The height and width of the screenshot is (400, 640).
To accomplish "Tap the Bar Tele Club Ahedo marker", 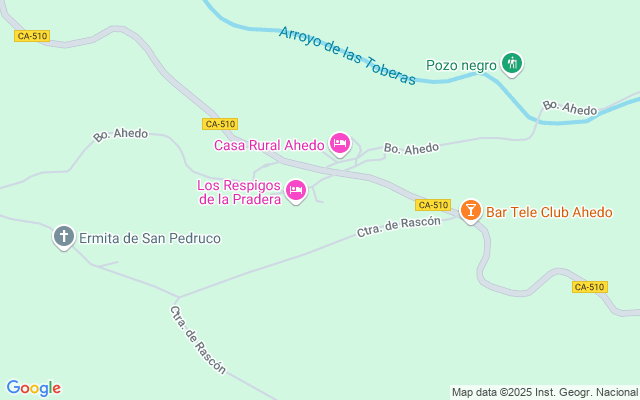I will tap(471, 211).
